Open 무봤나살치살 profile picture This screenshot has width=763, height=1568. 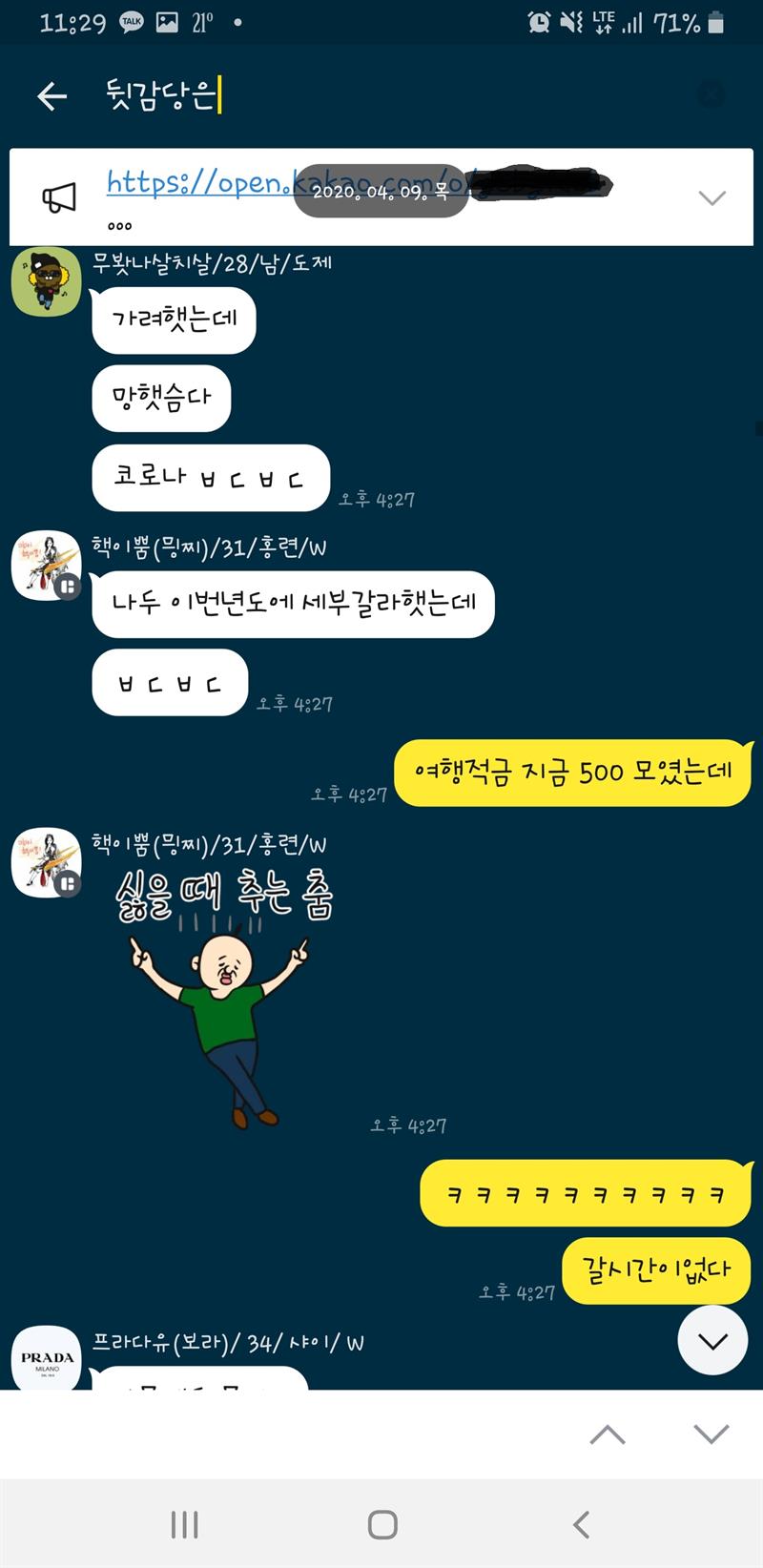[46, 281]
